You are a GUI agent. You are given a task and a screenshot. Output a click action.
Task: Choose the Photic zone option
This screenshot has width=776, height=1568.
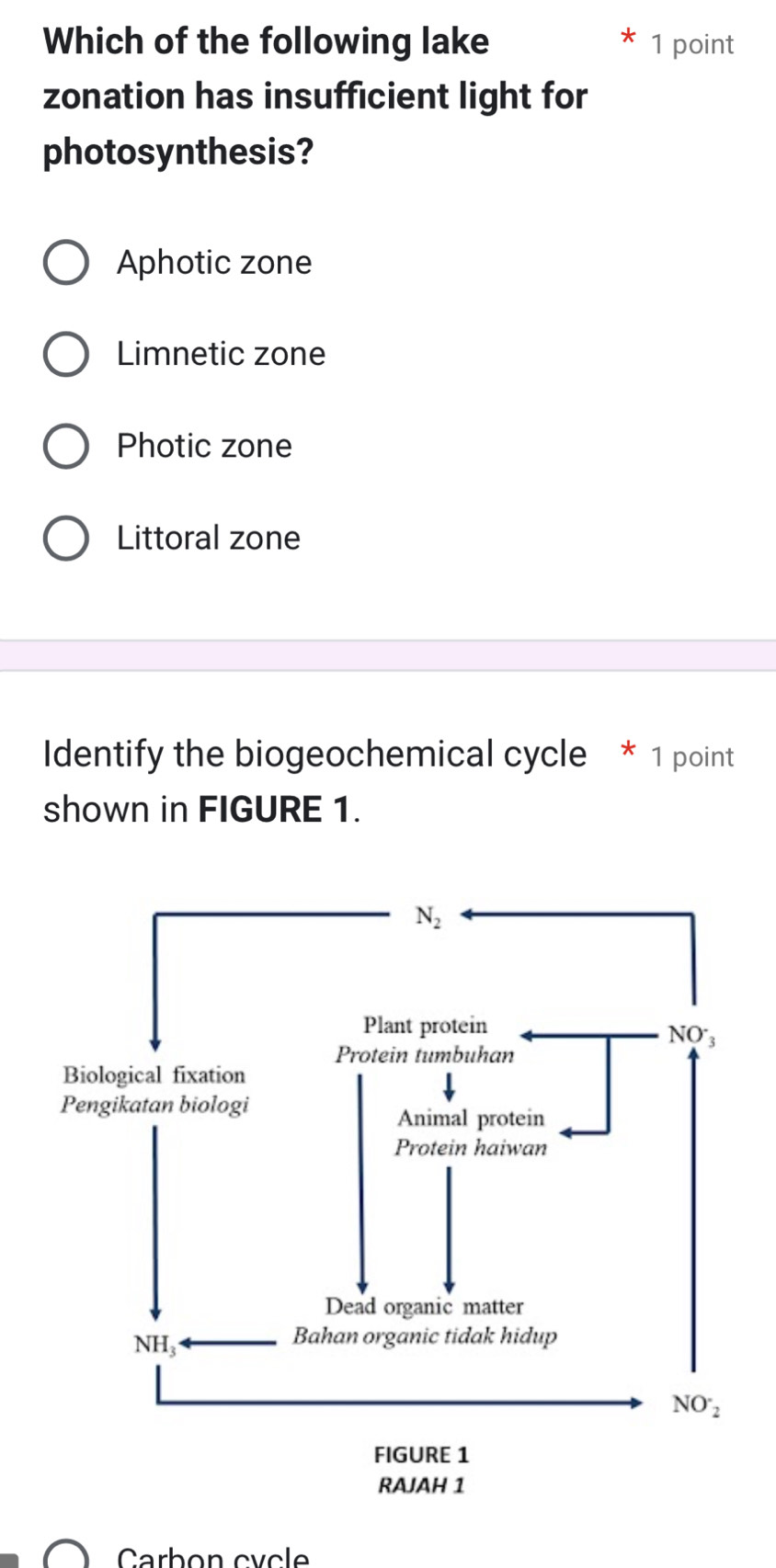click(x=64, y=446)
